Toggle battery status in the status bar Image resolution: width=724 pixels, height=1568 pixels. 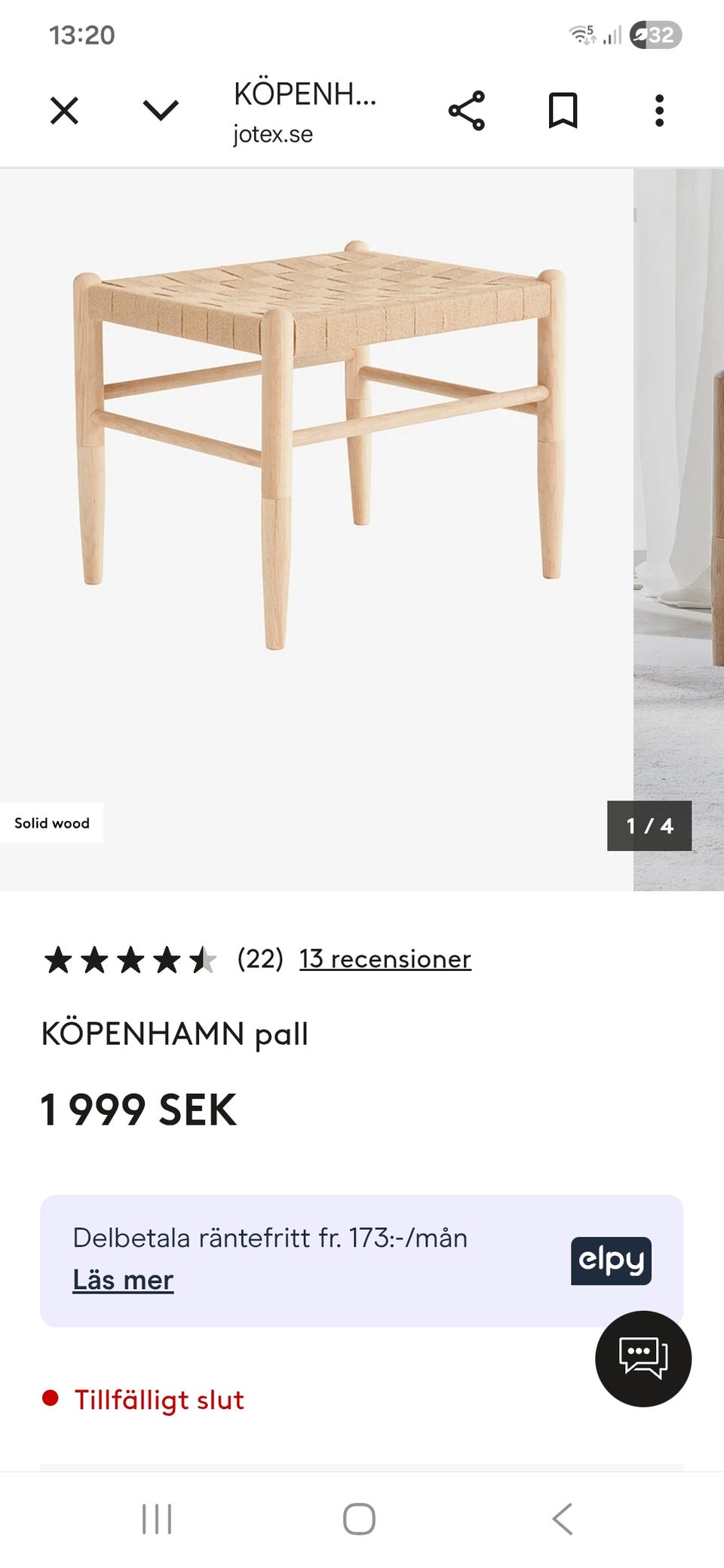653,35
